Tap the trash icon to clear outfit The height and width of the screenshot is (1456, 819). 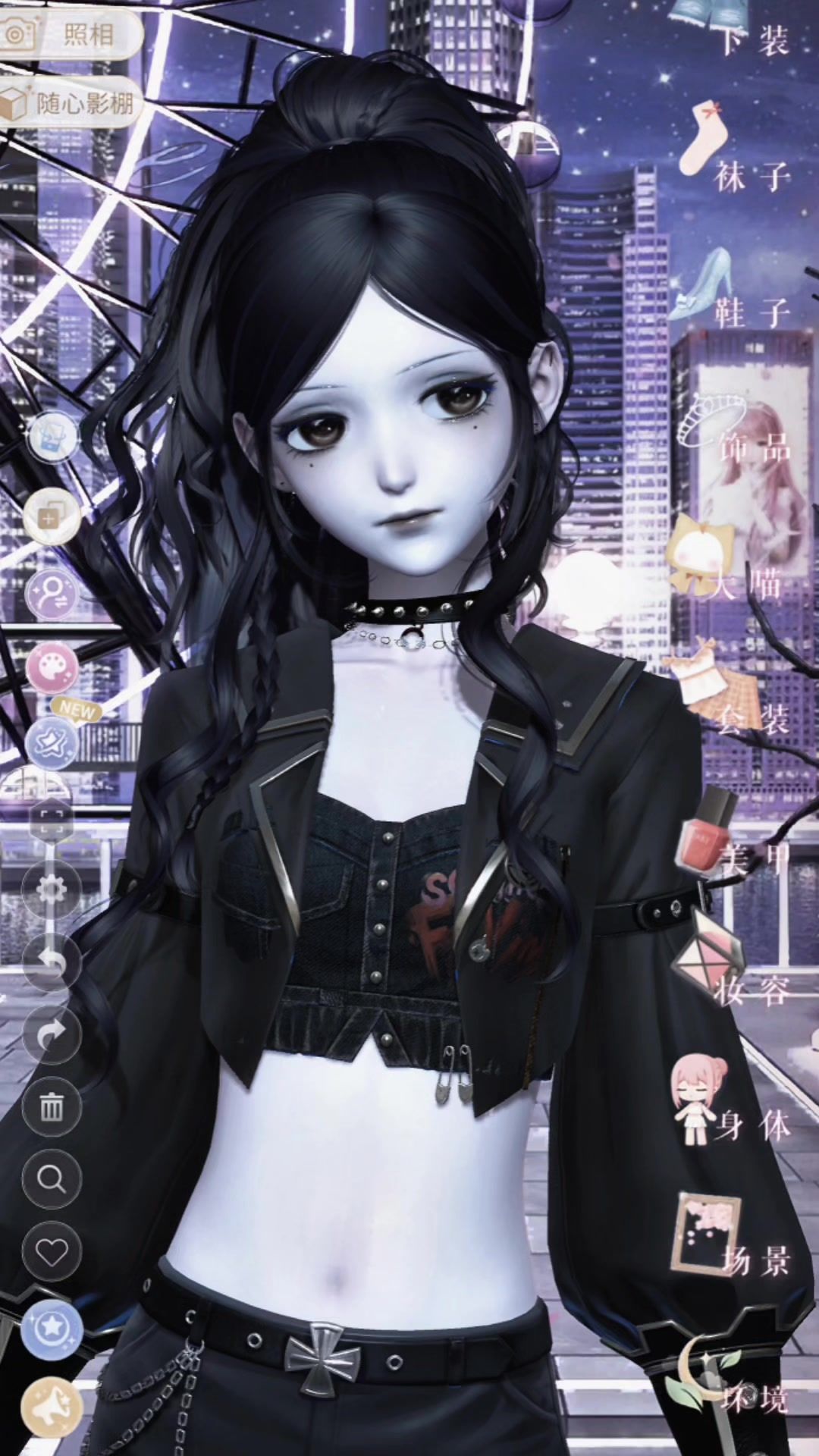tap(52, 1107)
